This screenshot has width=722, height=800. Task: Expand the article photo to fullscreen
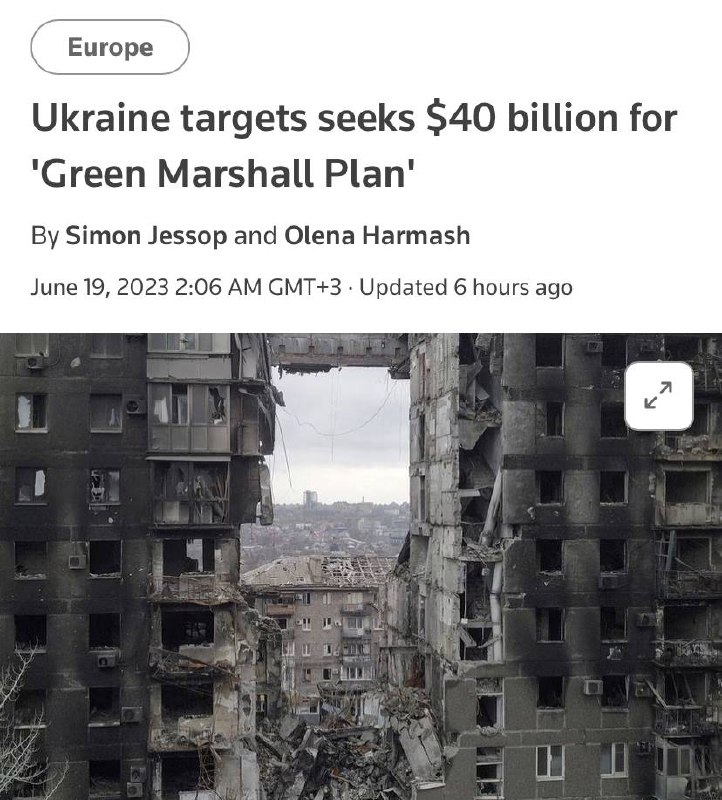coord(657,395)
